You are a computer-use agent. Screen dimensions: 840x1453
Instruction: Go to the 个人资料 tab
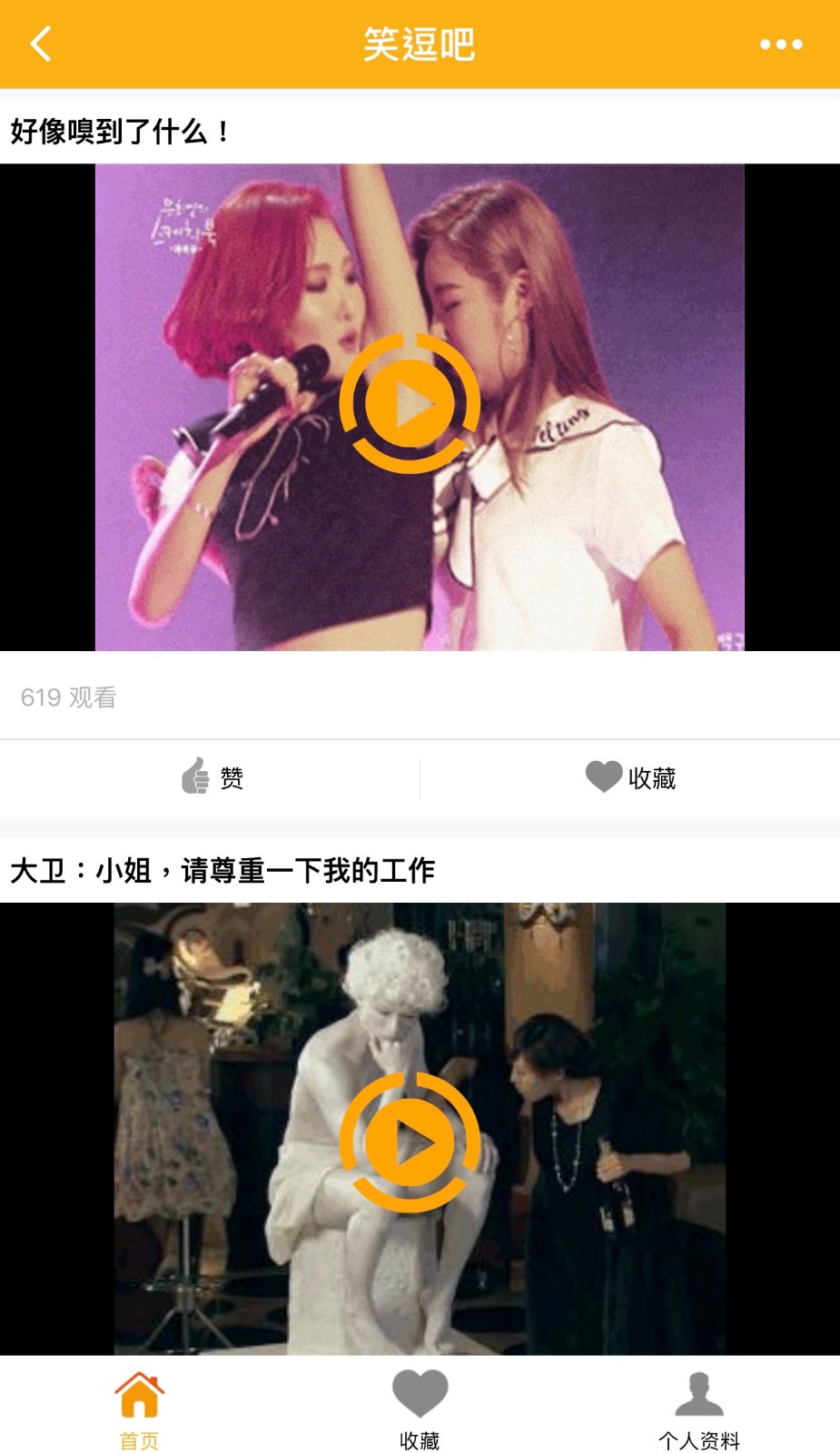698,1409
